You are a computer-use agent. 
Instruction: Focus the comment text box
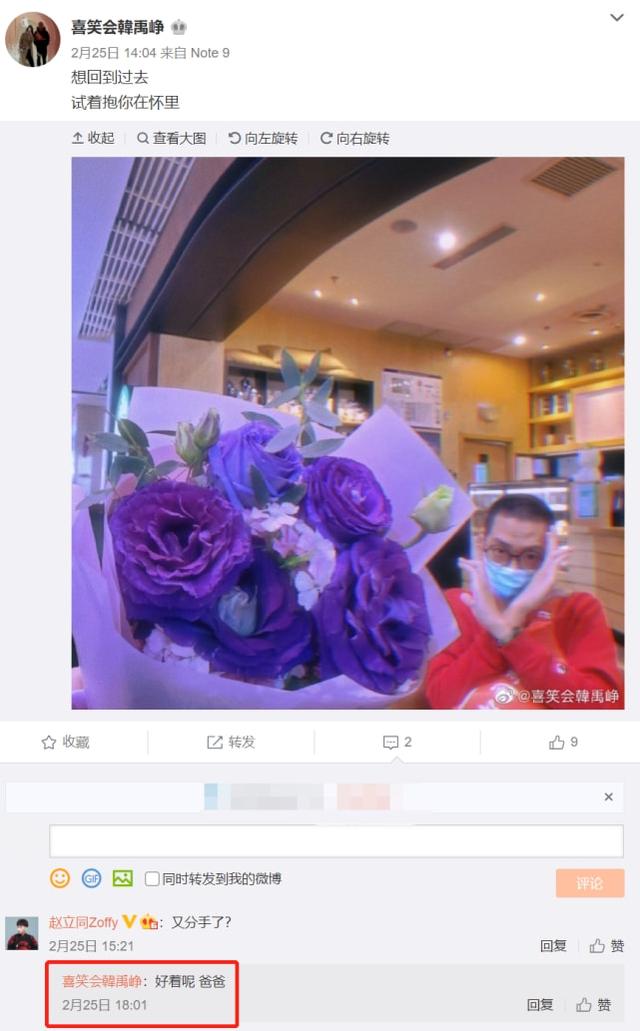[x=336, y=840]
